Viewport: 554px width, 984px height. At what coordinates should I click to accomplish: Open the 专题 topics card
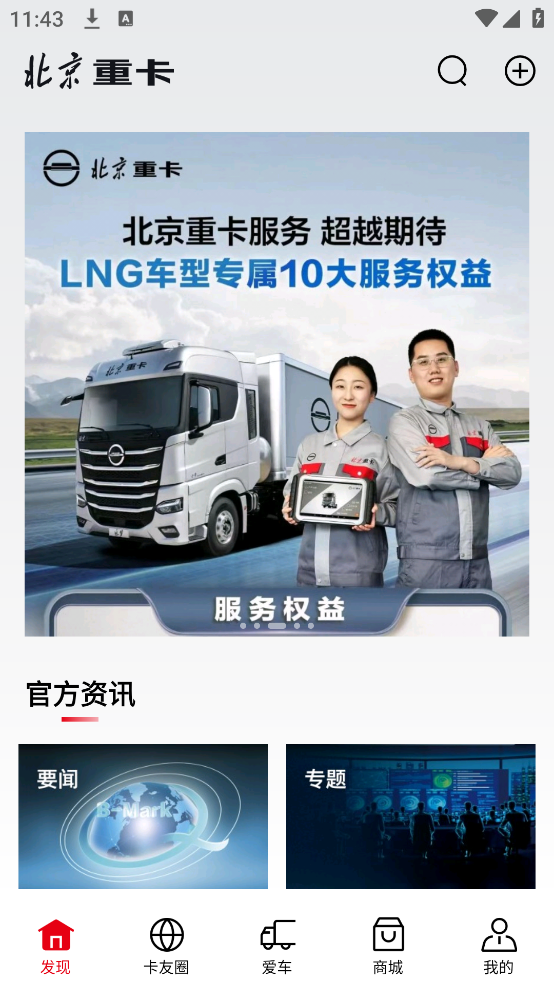(411, 816)
